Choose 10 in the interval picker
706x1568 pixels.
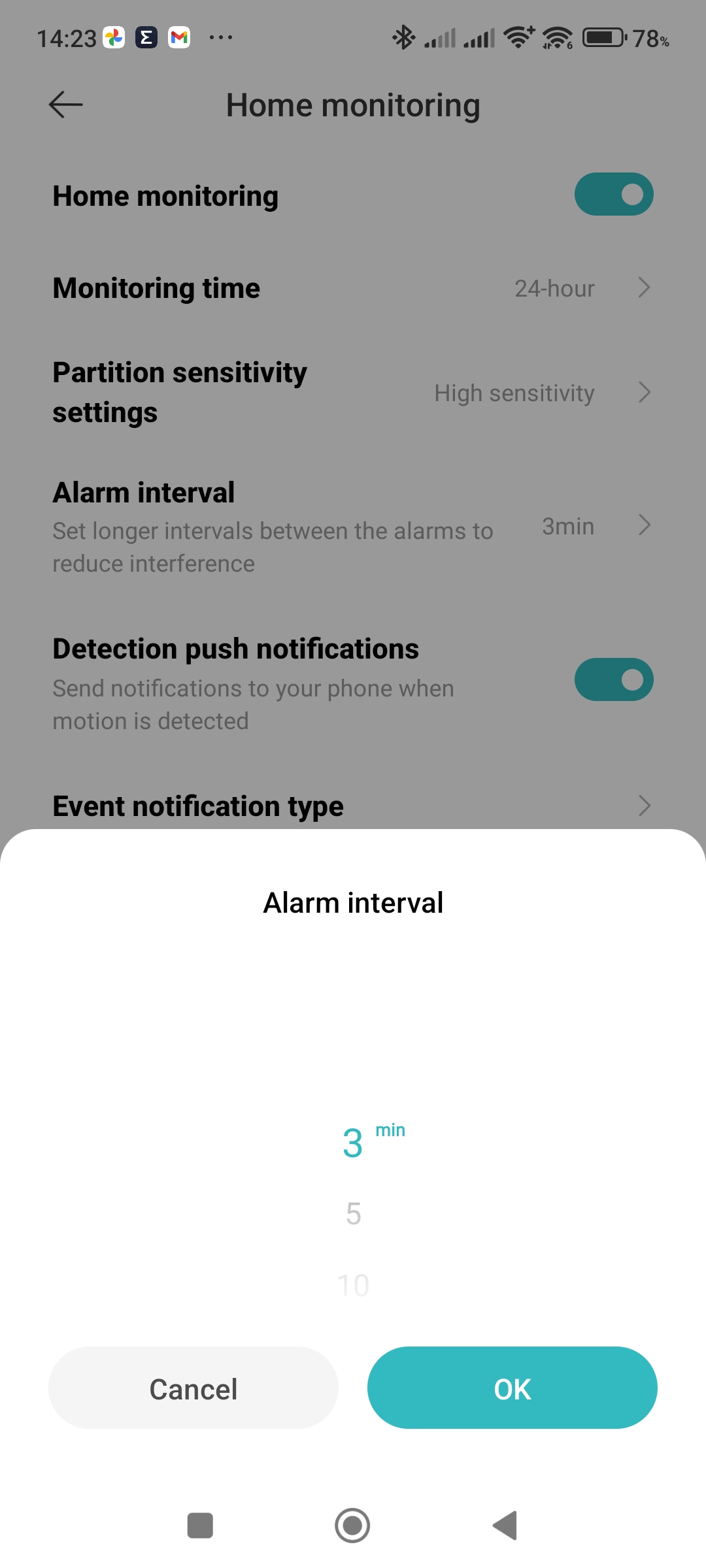coord(353,1286)
